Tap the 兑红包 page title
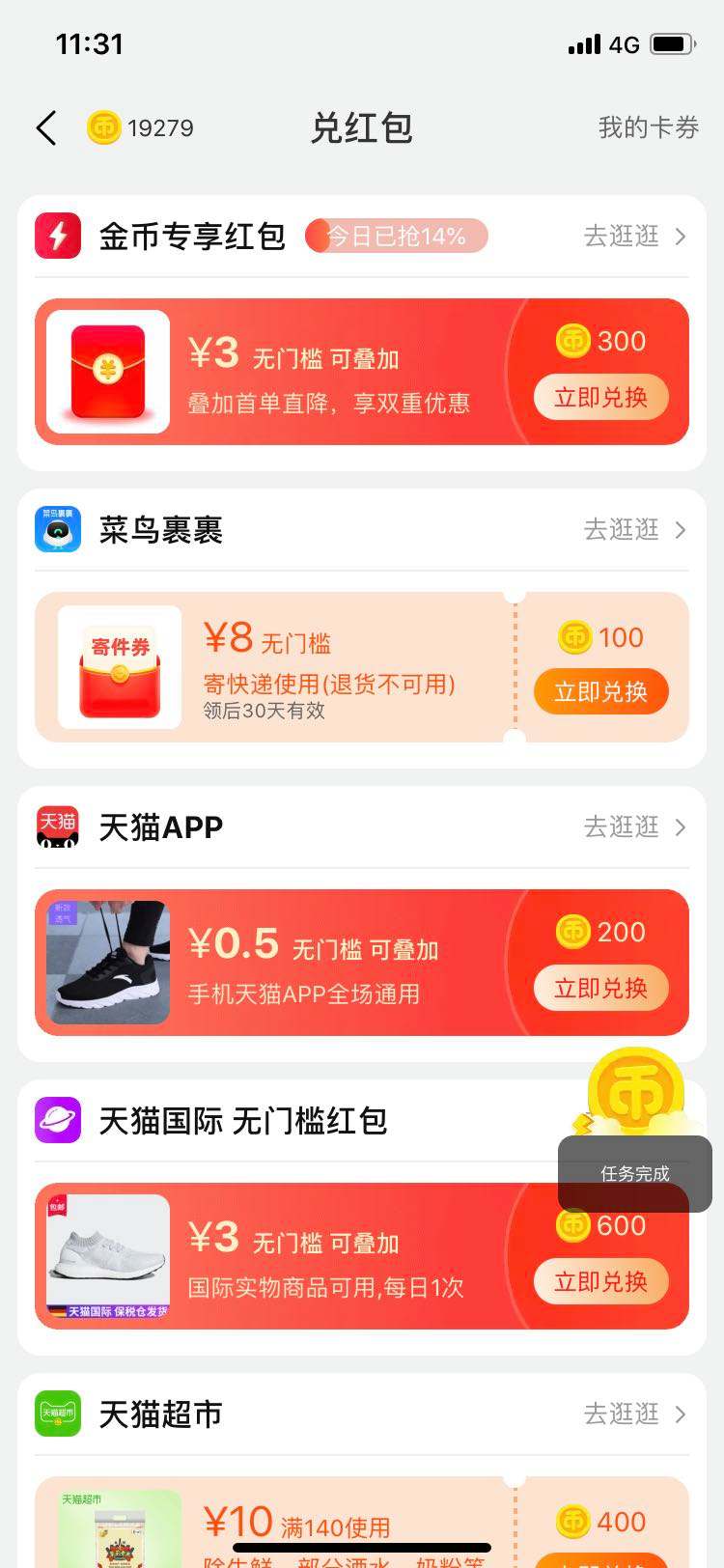Viewport: 724px width, 1568px height. click(x=361, y=127)
